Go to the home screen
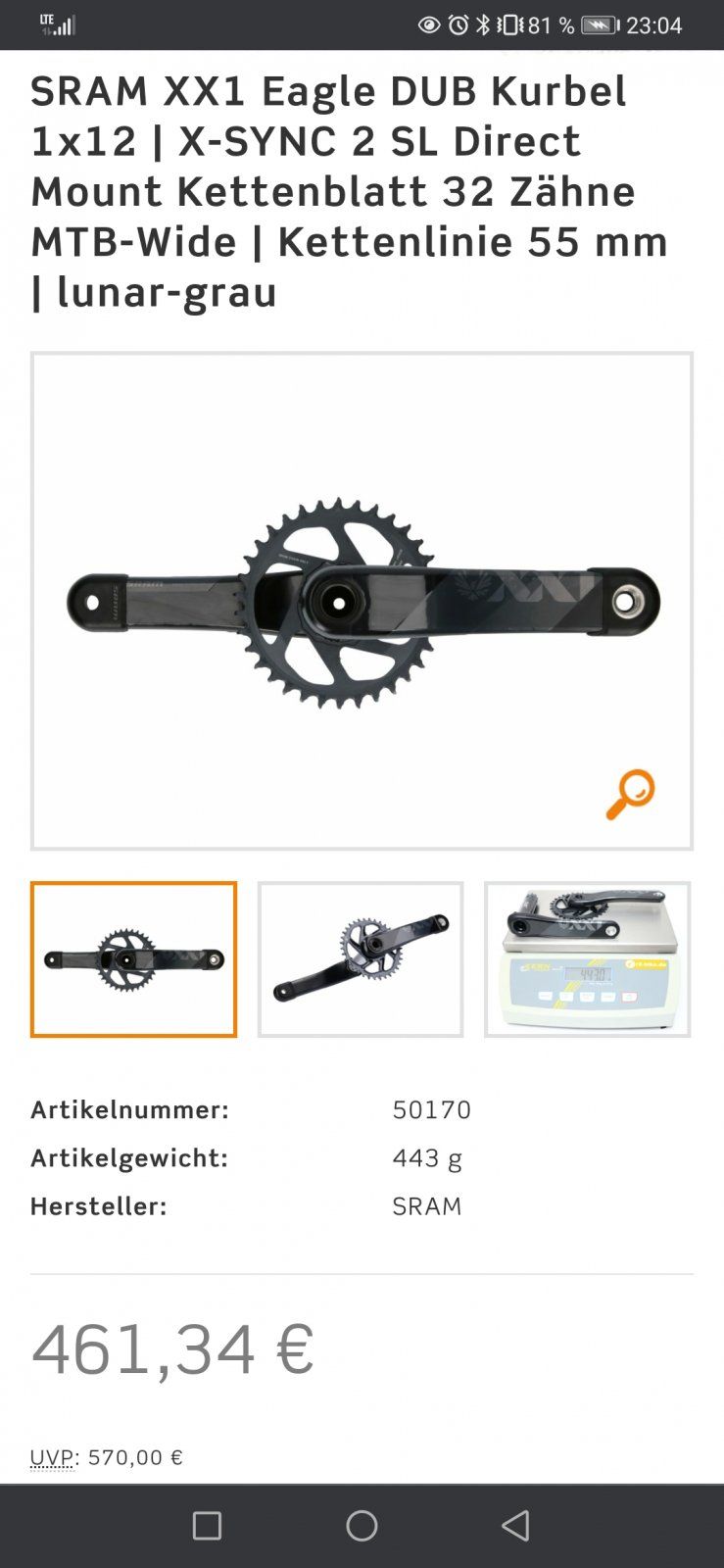 point(362,1525)
